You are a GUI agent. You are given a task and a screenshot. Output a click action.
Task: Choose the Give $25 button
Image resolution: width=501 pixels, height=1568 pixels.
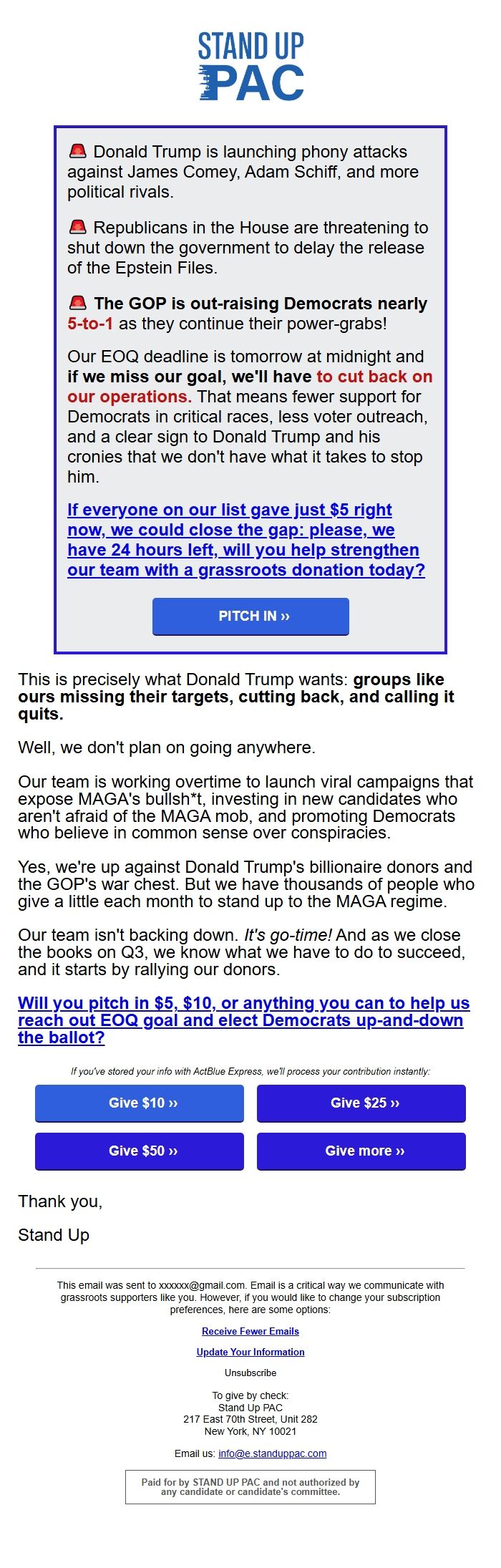pyautogui.click(x=361, y=1103)
